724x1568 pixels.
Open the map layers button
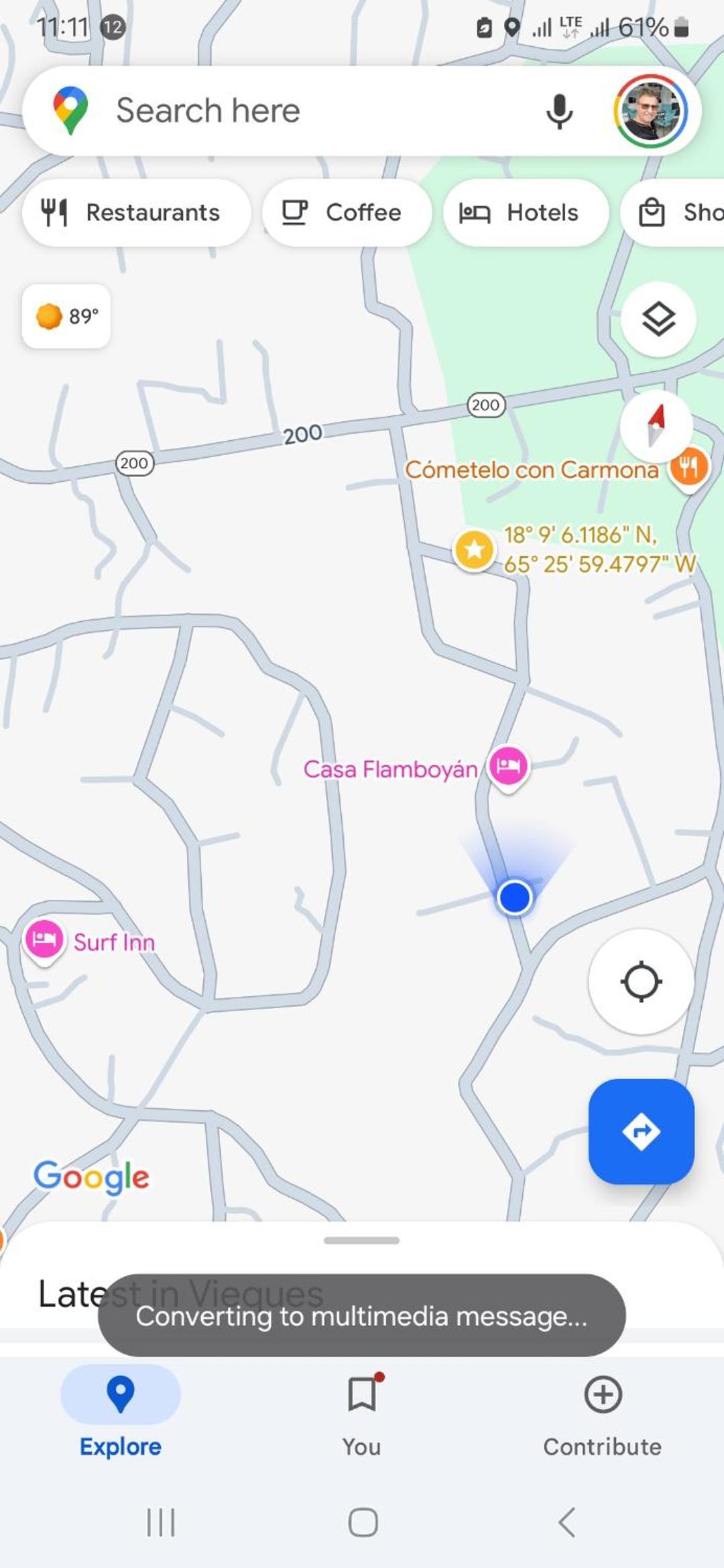[658, 319]
